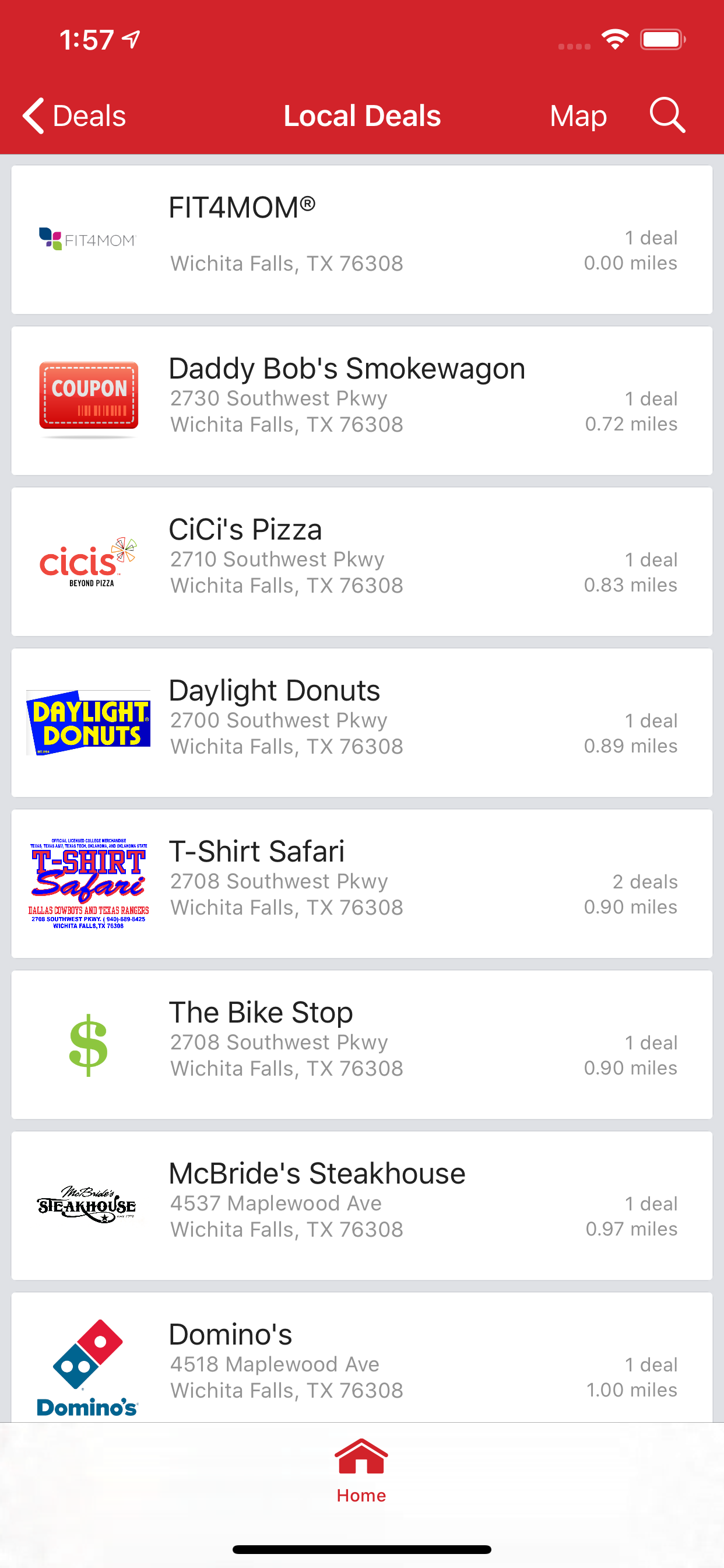The image size is (724, 1568).
Task: Open T-Shirt Safari deals
Action: pyautogui.click(x=362, y=884)
